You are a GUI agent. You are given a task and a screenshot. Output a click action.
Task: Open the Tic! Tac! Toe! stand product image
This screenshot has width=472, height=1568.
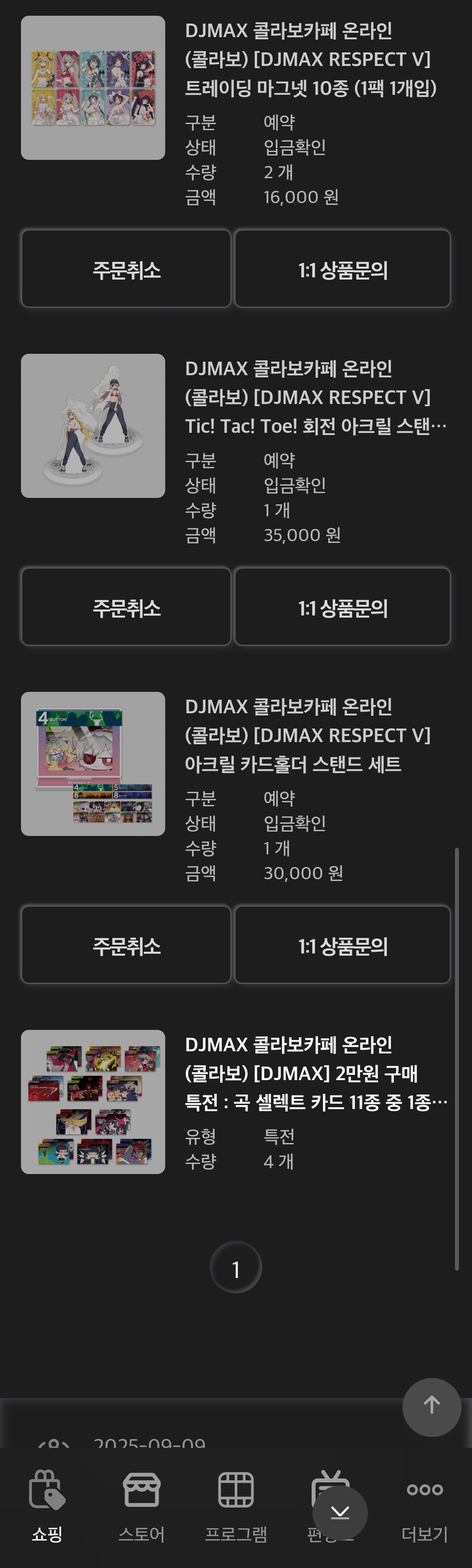coord(93,426)
